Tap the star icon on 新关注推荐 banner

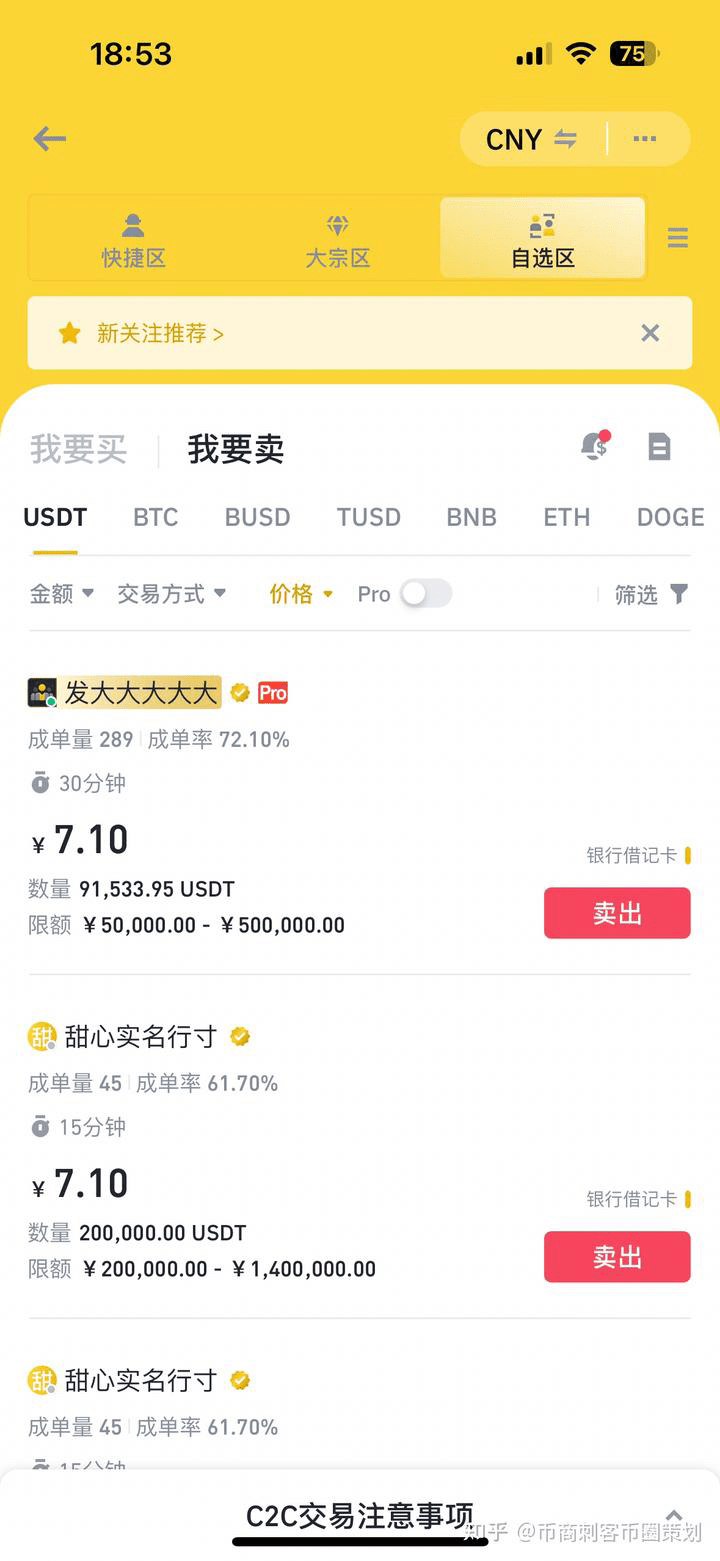point(68,333)
